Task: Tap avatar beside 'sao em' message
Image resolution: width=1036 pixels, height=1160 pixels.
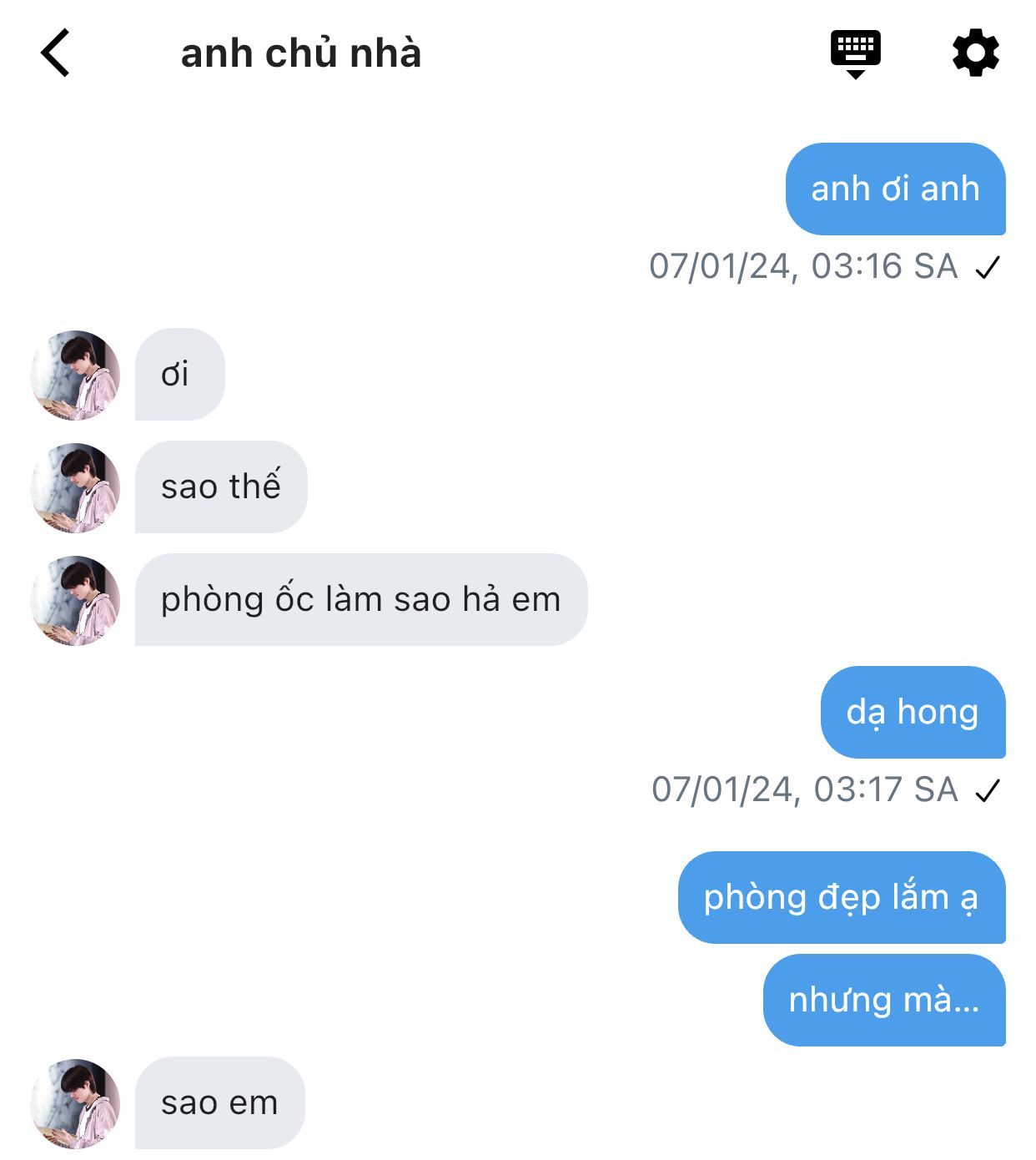Action: coord(76,1103)
